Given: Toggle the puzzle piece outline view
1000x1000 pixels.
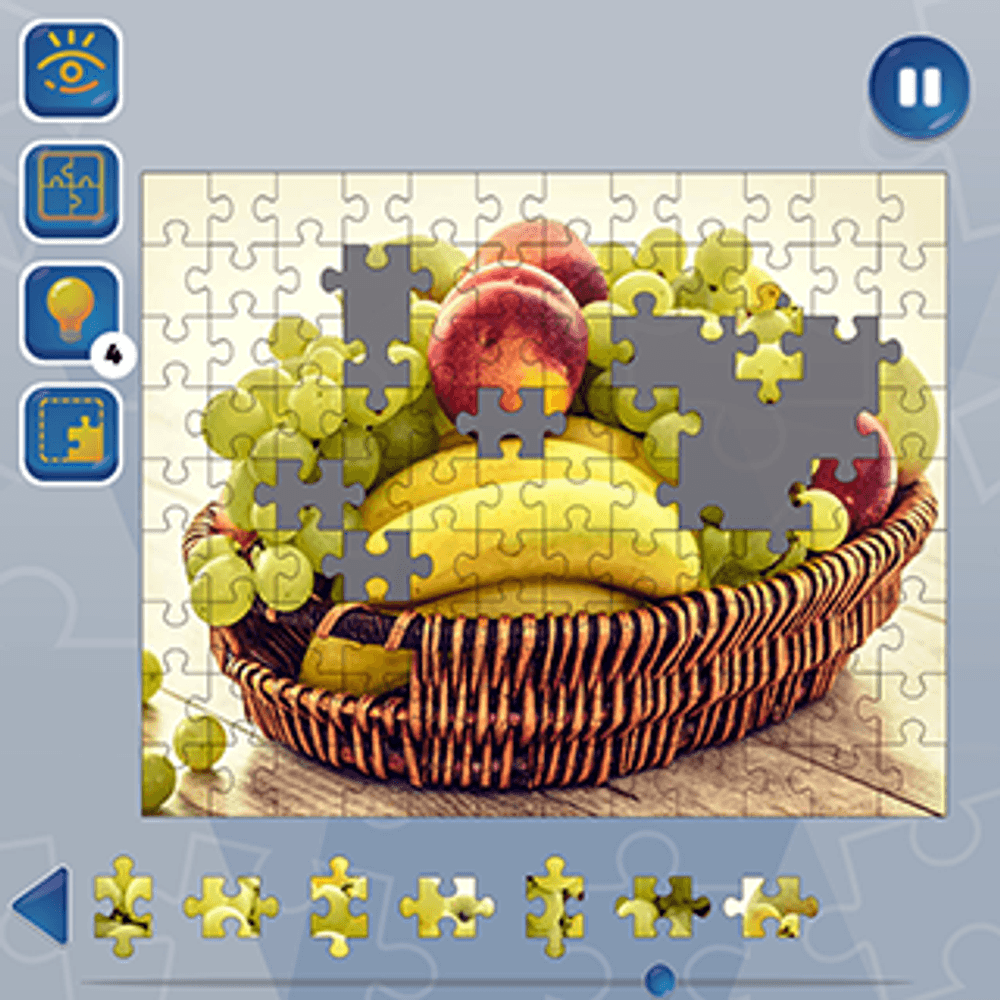Looking at the screenshot, I should coord(70,191).
